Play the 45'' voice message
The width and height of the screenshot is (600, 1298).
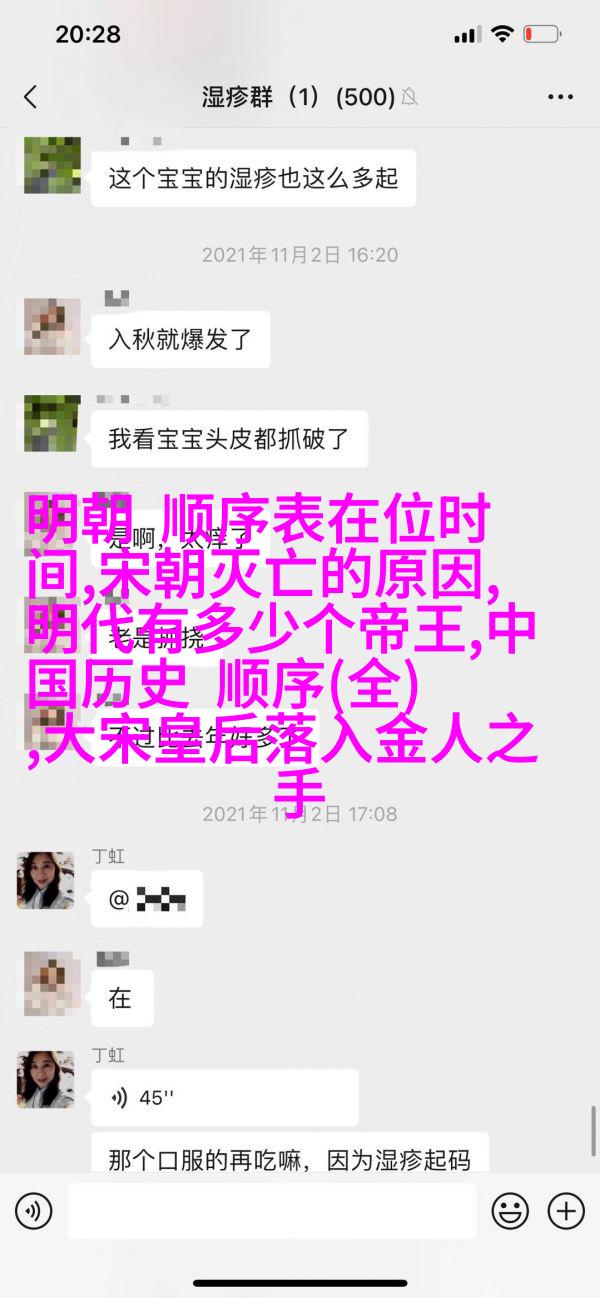click(224, 1097)
